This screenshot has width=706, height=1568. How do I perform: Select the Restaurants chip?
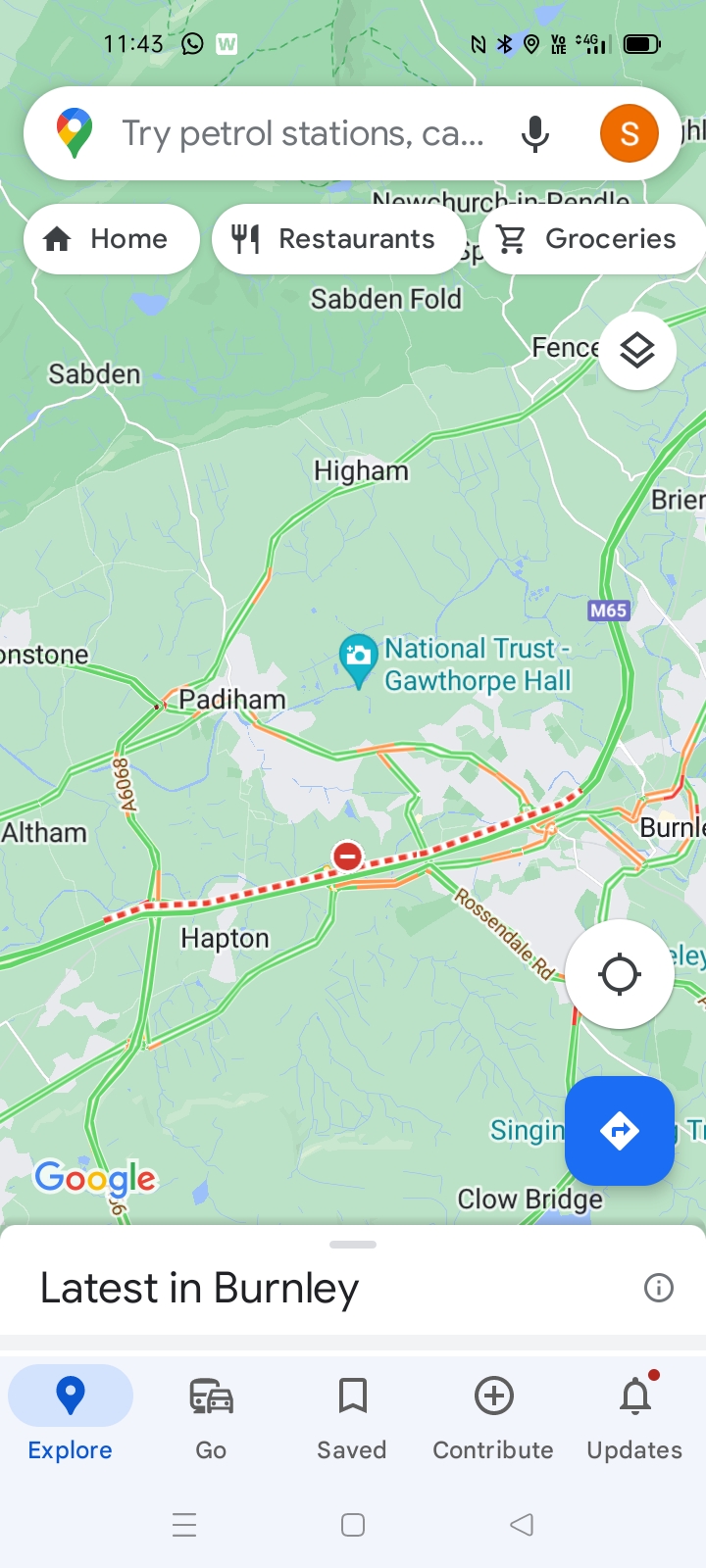pos(338,239)
